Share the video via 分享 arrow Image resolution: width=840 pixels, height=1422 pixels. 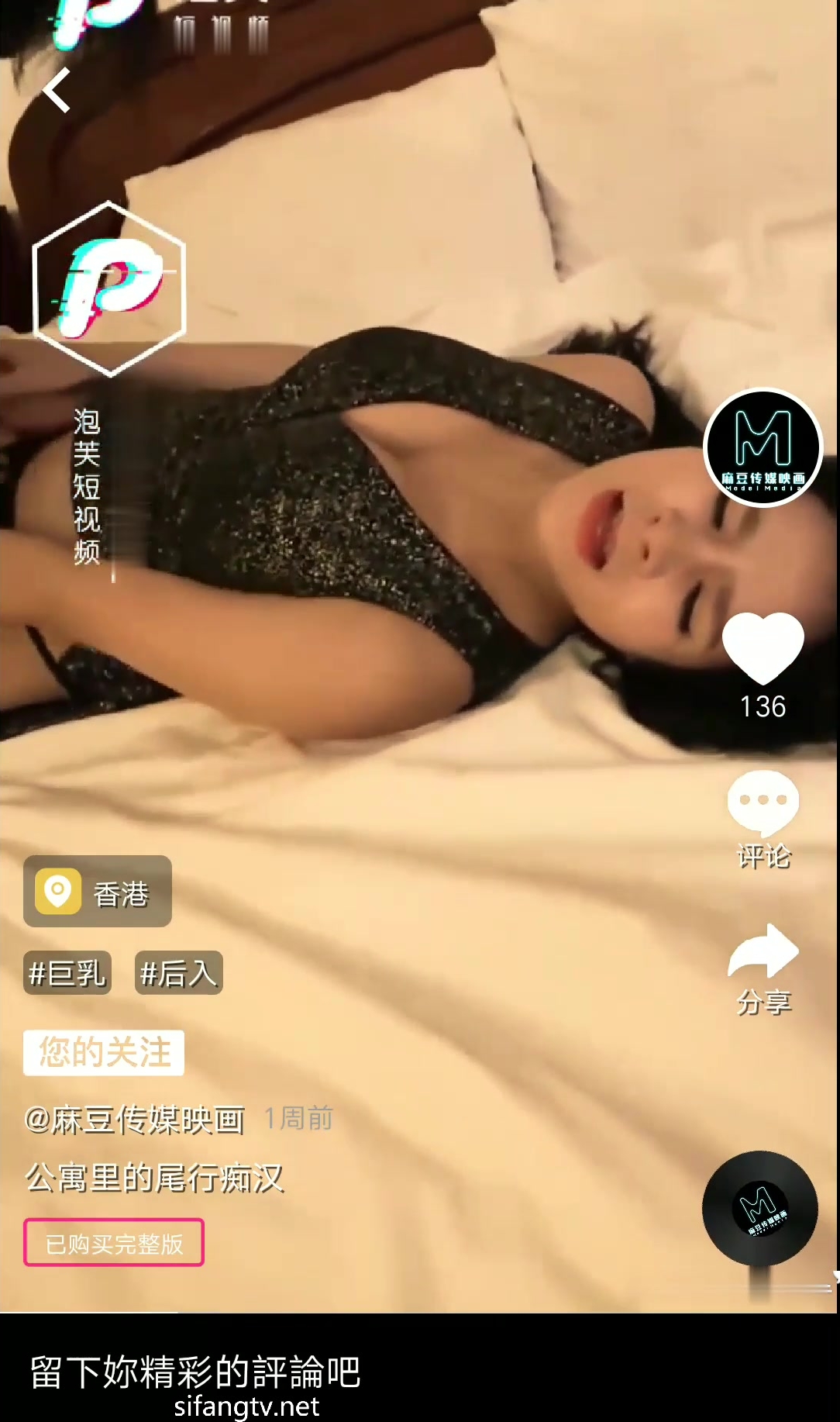click(x=763, y=951)
